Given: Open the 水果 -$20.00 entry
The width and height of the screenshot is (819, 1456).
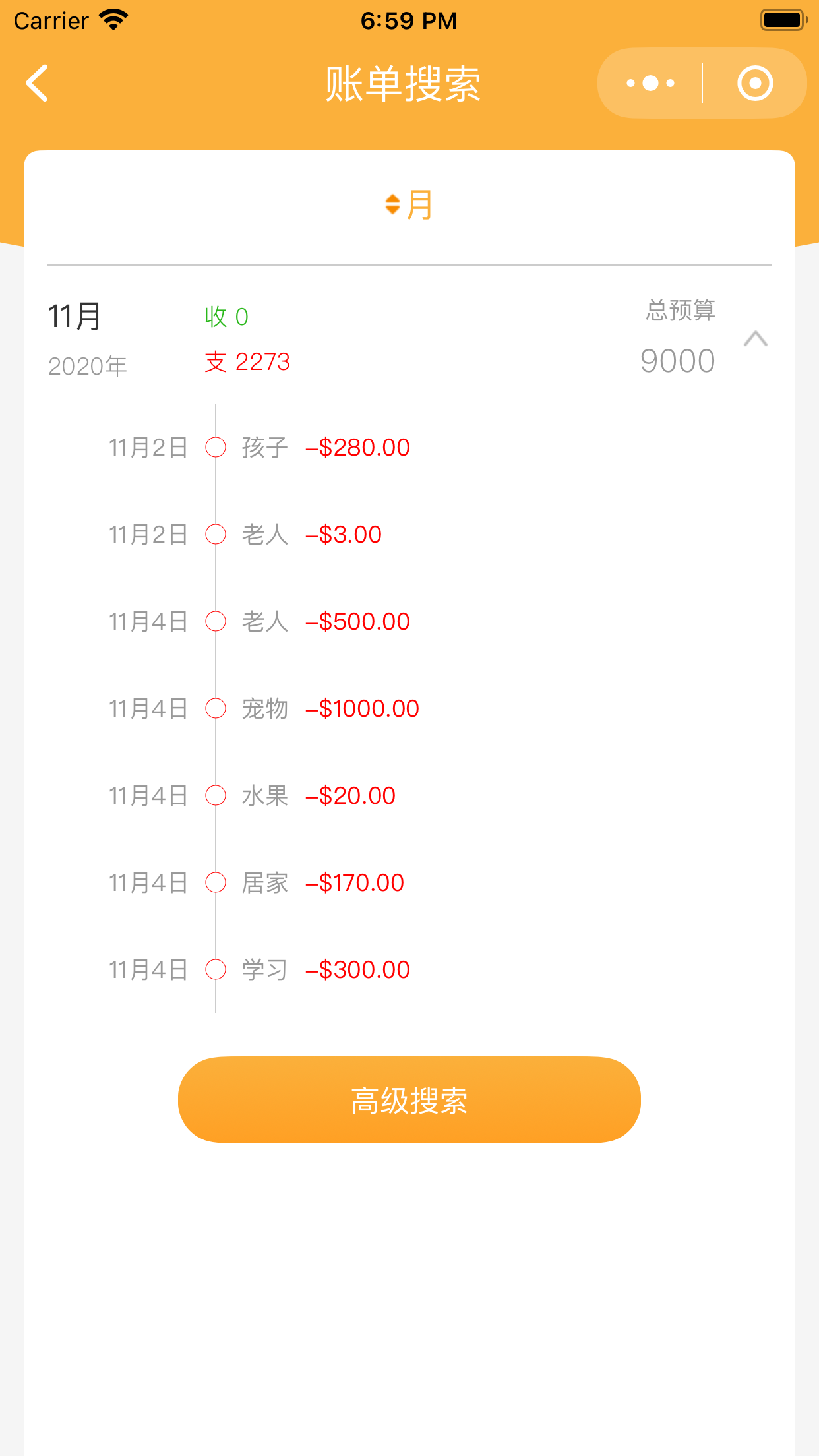Looking at the screenshot, I should [x=318, y=796].
